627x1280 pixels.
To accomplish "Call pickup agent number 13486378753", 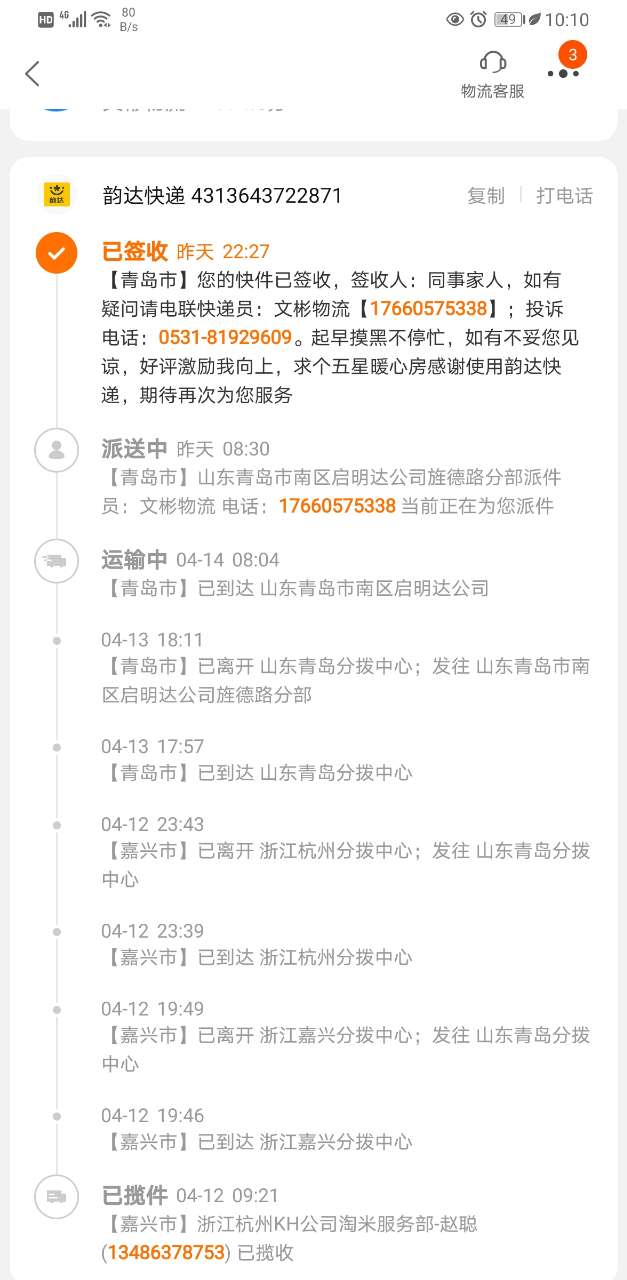I will coord(166,1253).
